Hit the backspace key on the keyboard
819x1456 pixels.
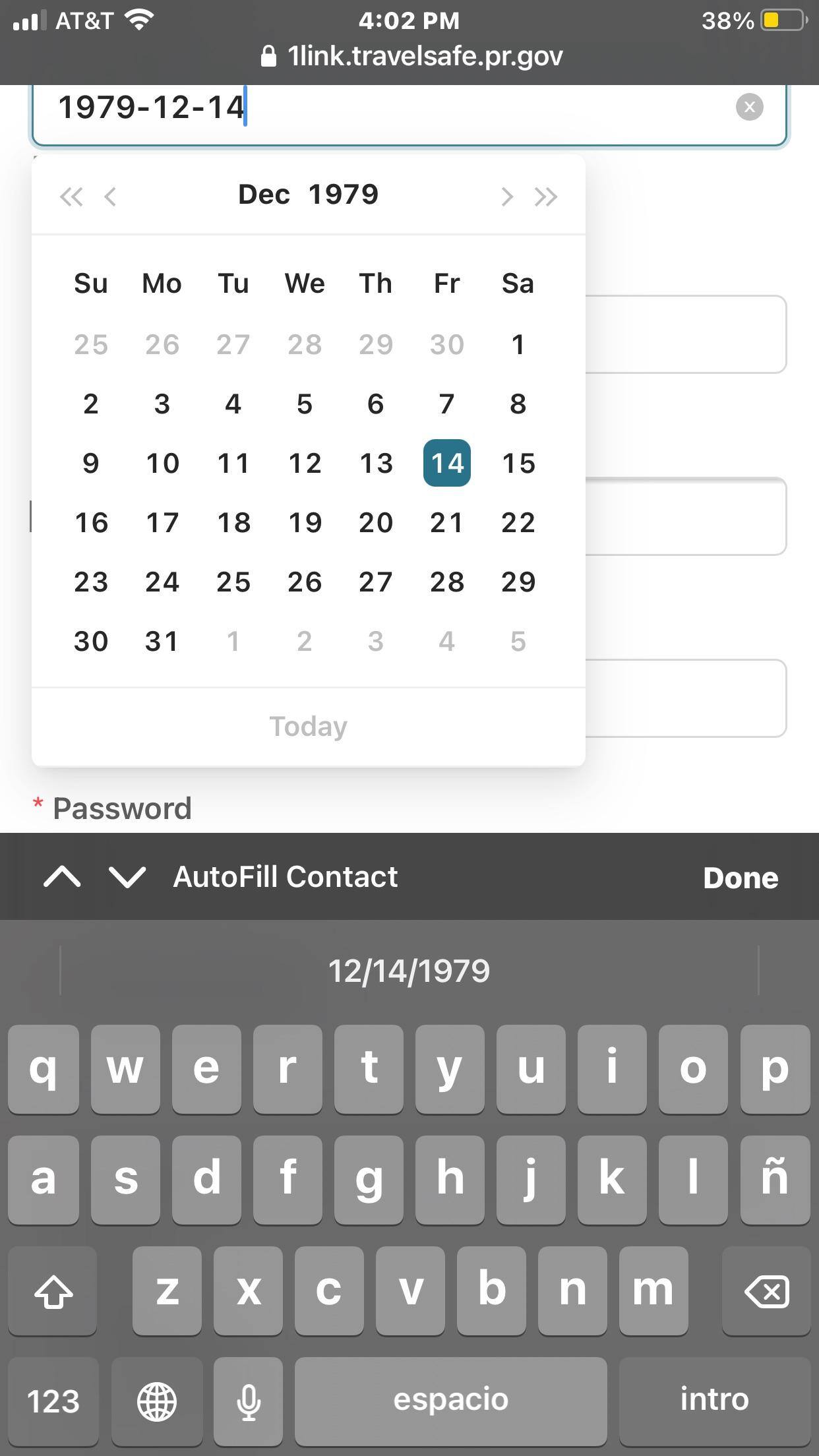click(x=766, y=1290)
